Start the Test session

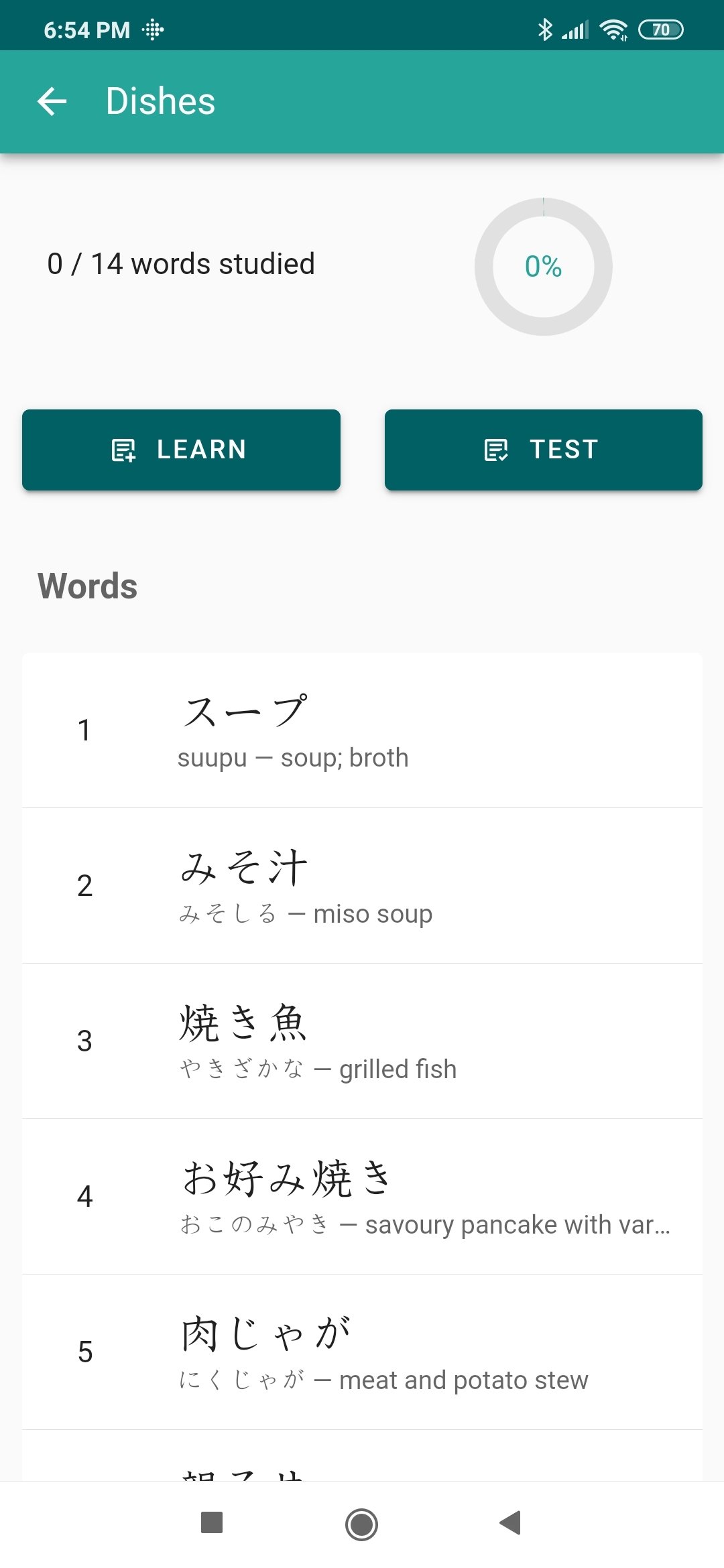544,450
